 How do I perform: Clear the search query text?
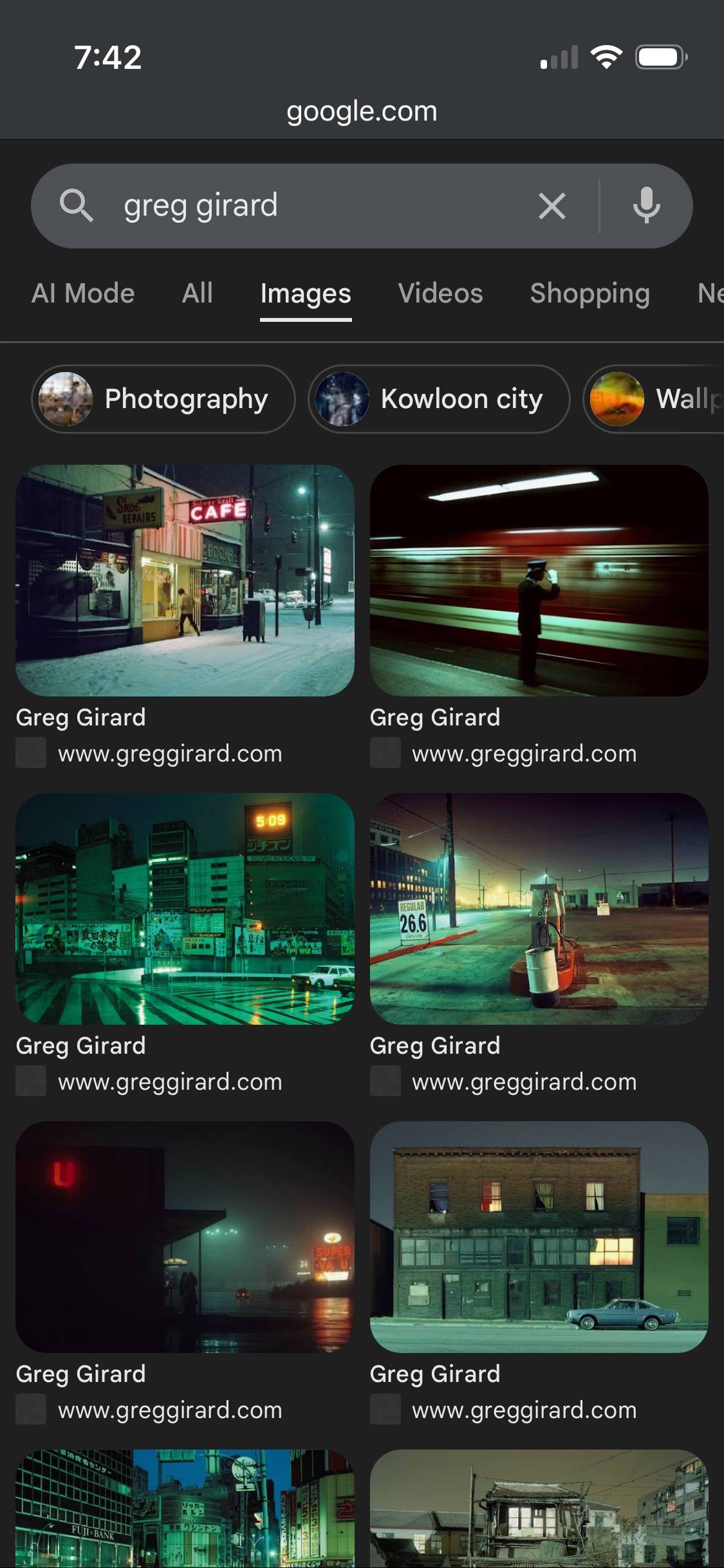pyautogui.click(x=552, y=207)
